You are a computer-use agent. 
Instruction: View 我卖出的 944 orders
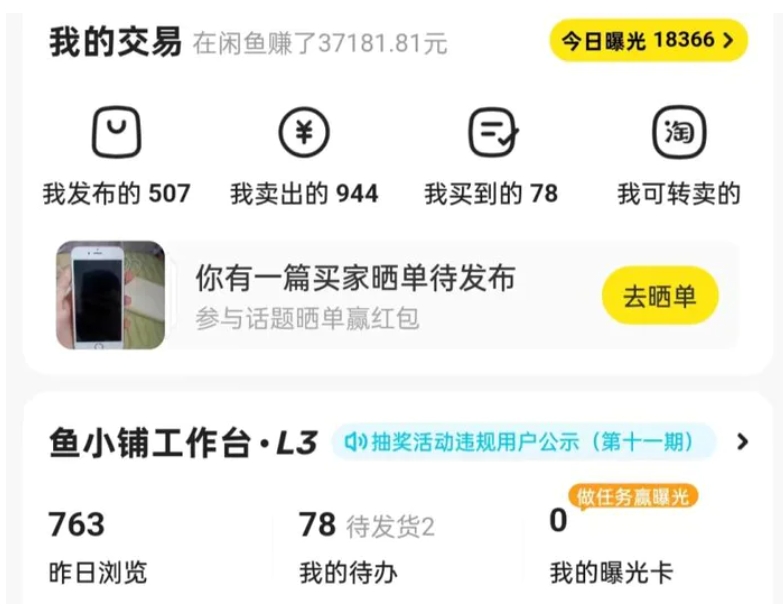coord(304,158)
